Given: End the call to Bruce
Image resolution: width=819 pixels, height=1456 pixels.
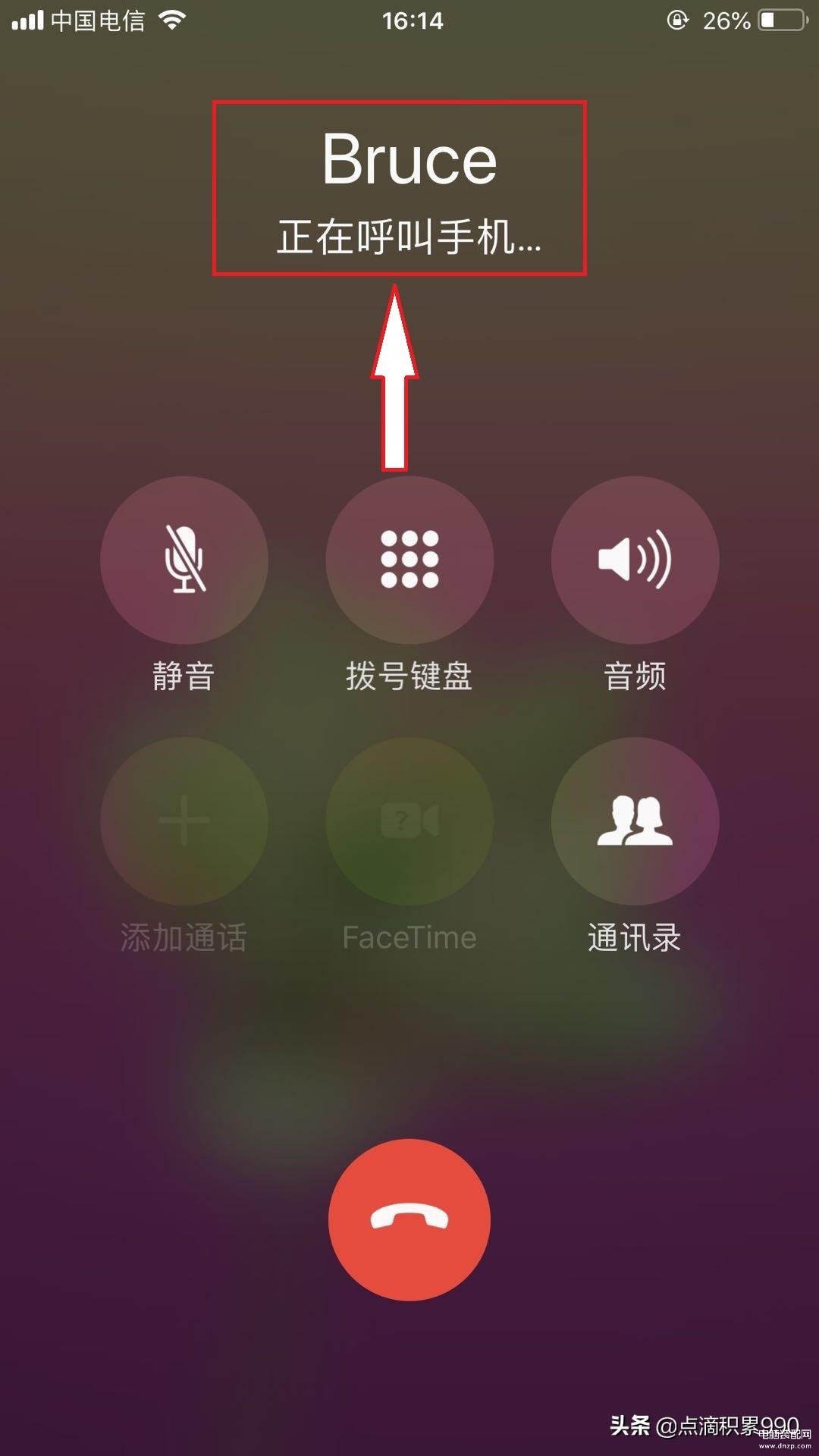Looking at the screenshot, I should (x=409, y=1219).
